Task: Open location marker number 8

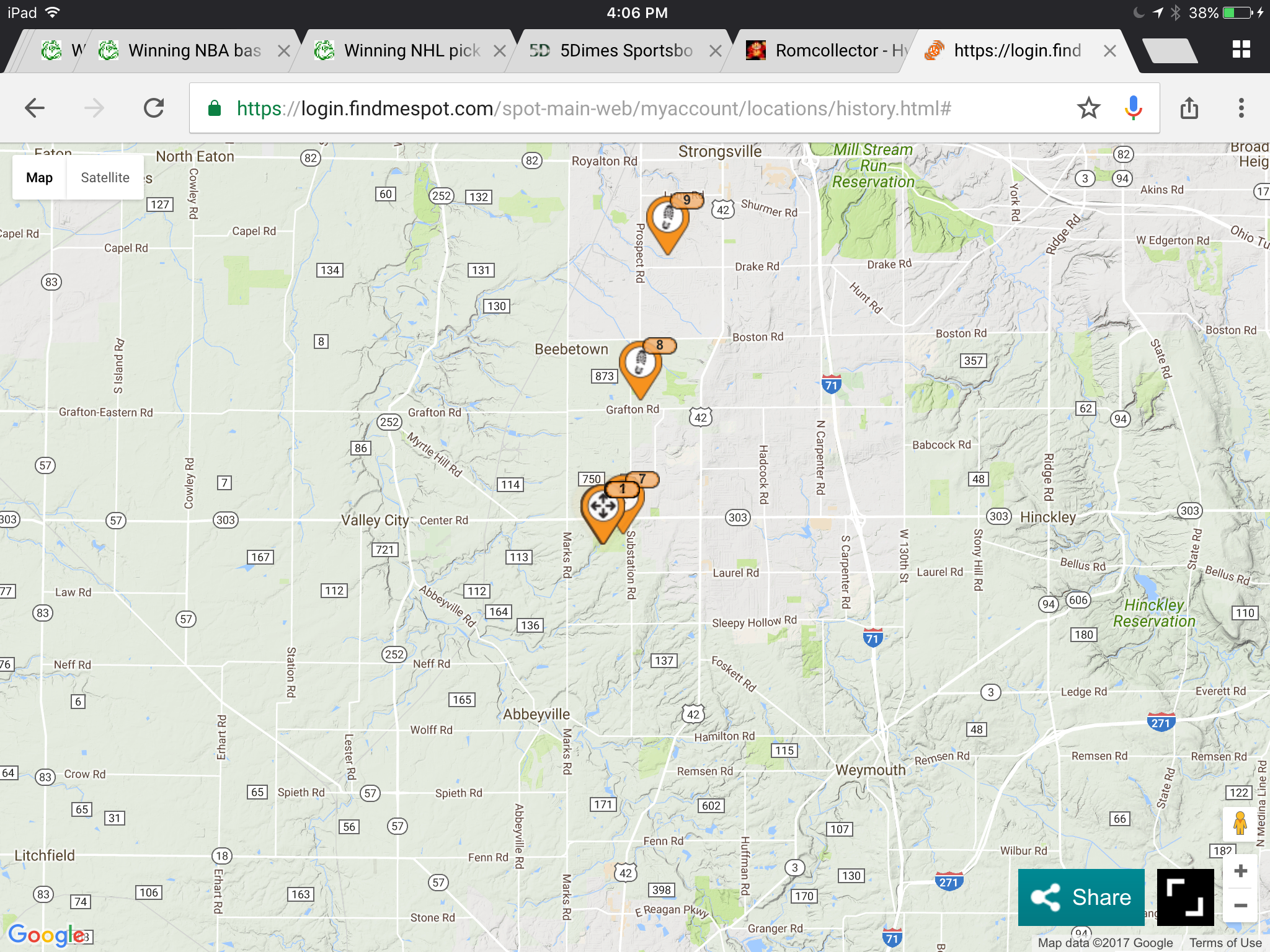Action: click(x=641, y=367)
